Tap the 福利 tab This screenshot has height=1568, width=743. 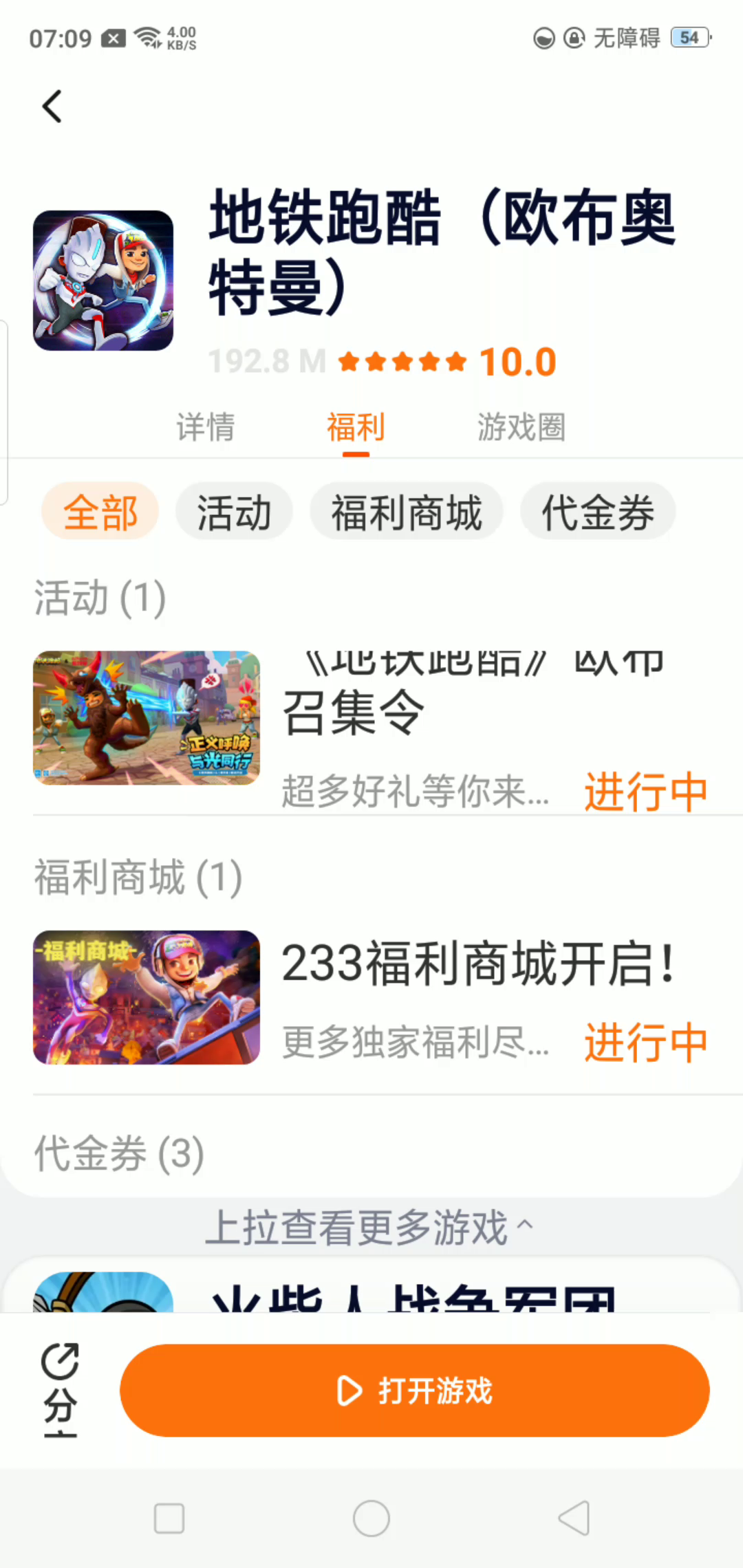click(x=356, y=427)
